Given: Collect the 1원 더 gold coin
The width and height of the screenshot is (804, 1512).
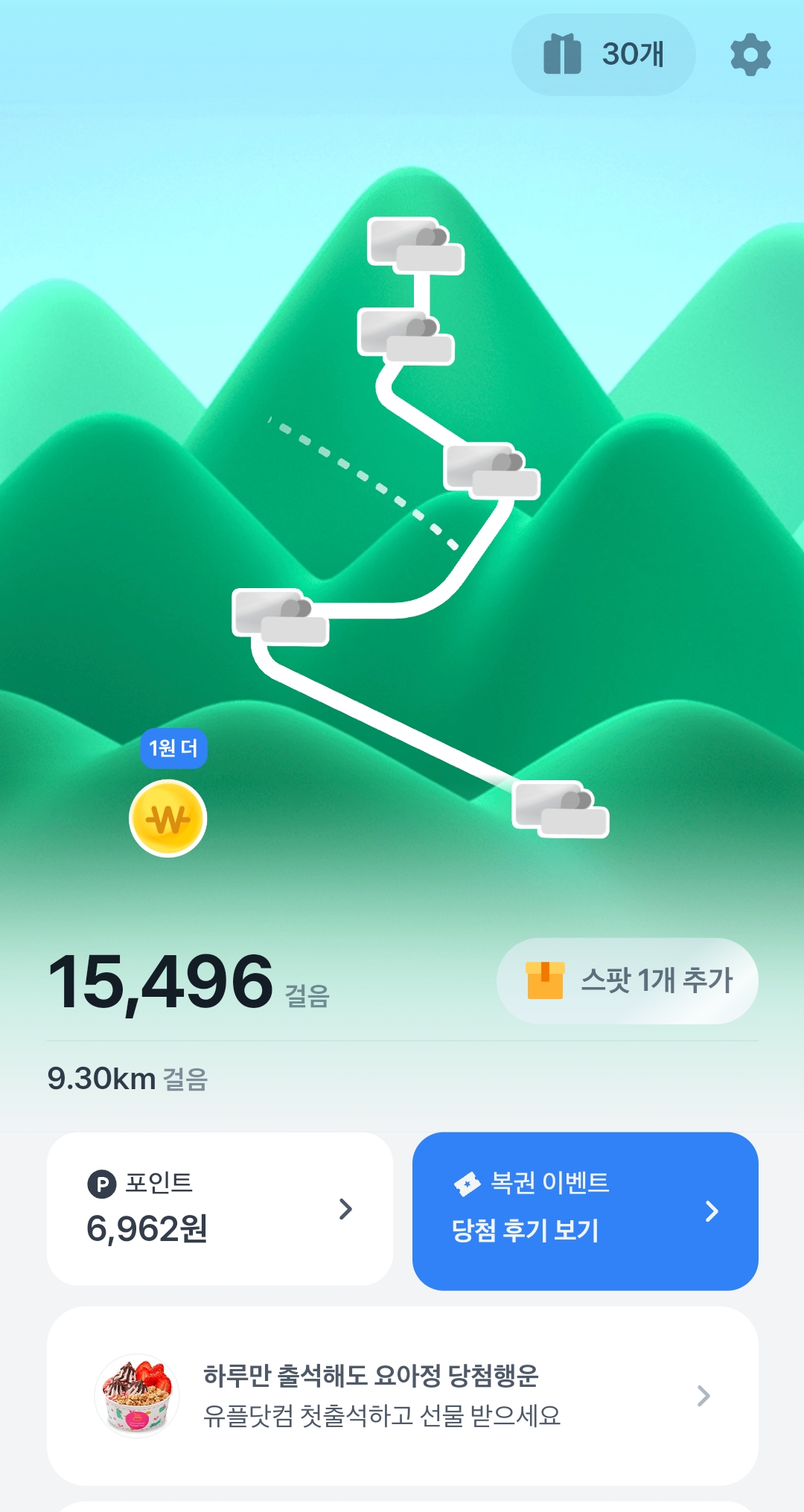Looking at the screenshot, I should [x=167, y=818].
